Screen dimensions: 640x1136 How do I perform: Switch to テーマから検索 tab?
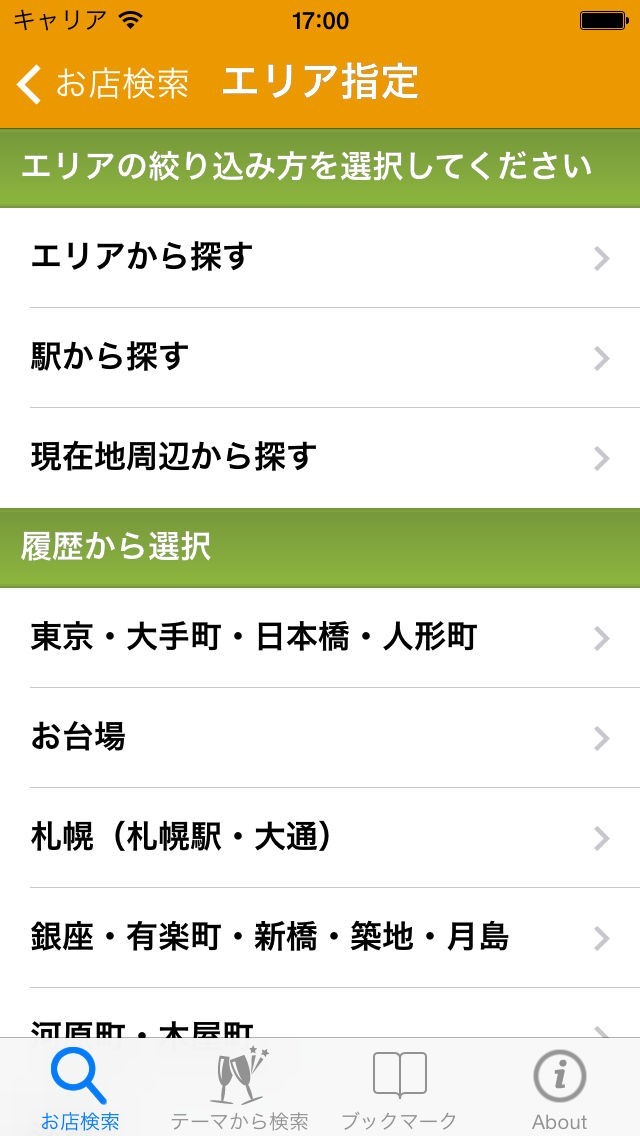(239, 1088)
